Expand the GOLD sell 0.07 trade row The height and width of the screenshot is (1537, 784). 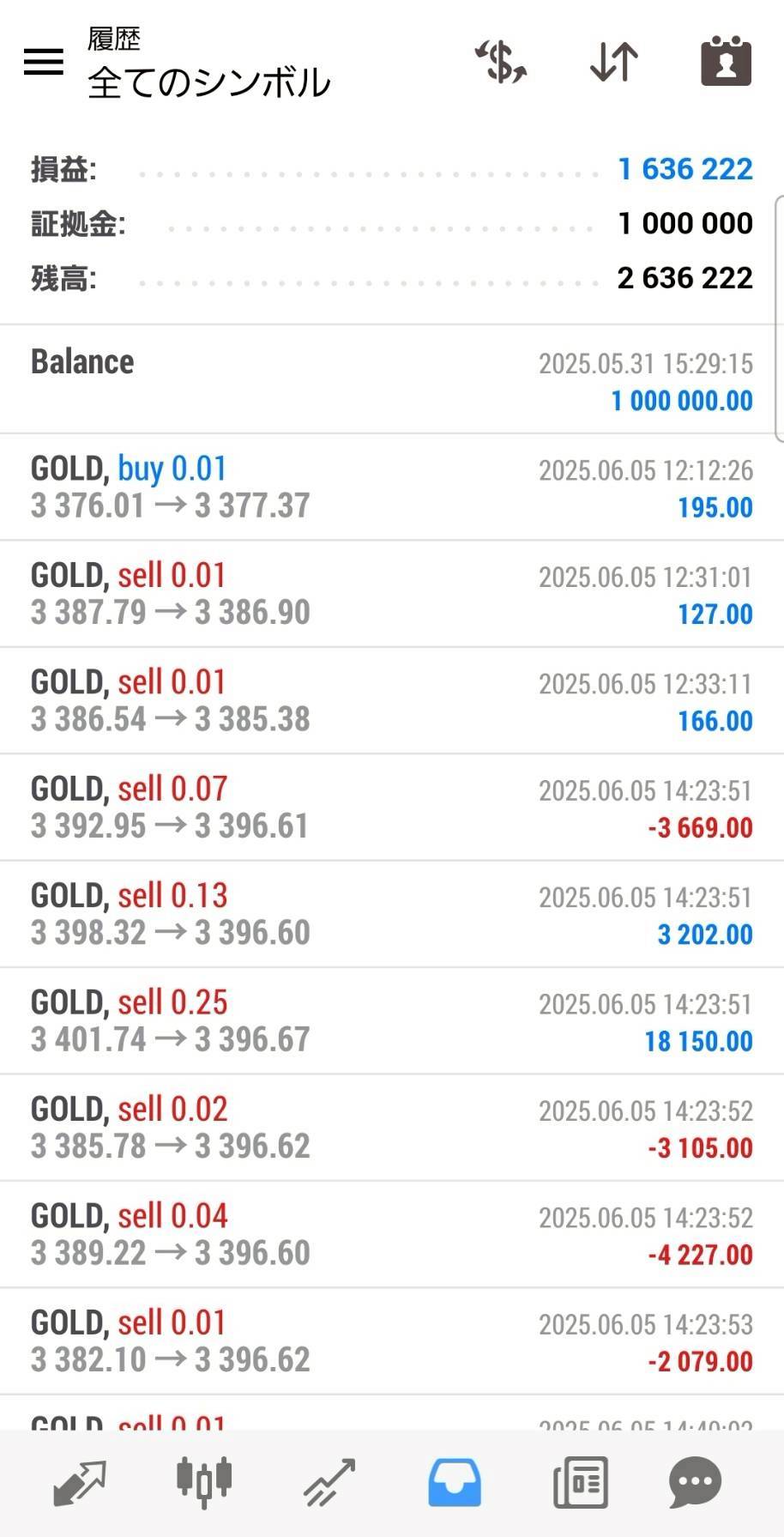click(x=391, y=808)
